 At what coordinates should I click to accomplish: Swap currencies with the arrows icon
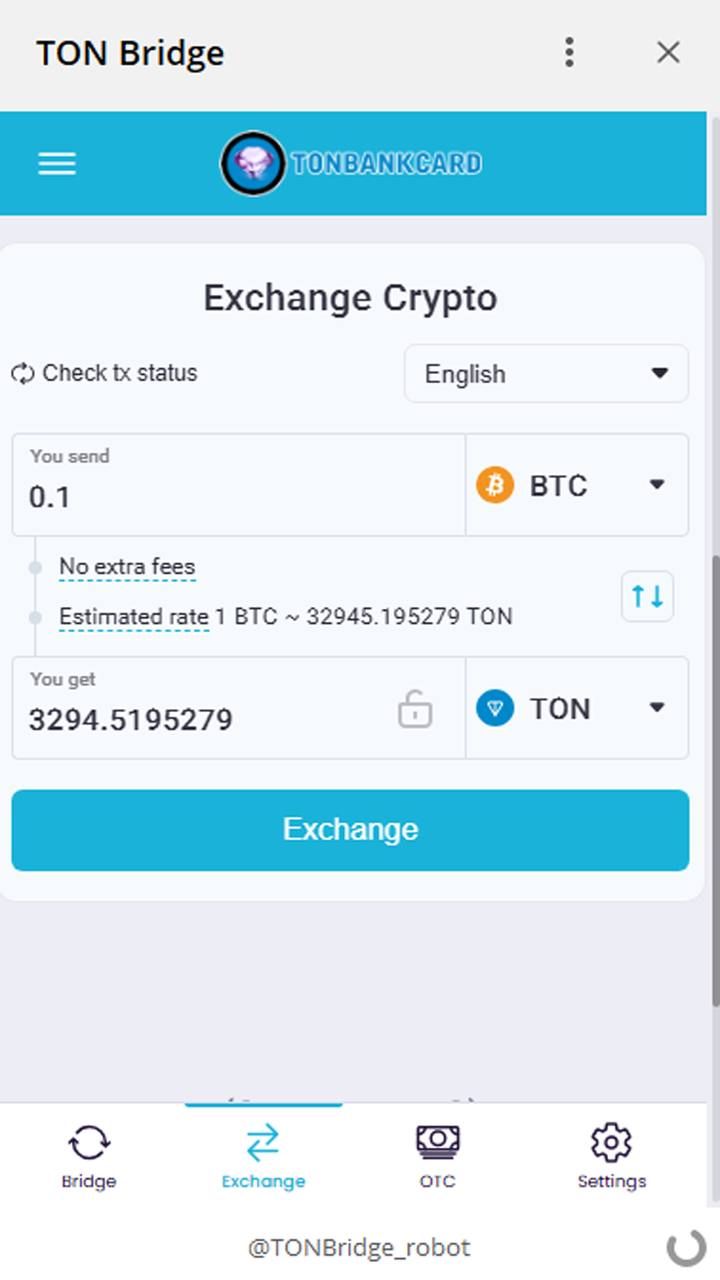click(x=647, y=596)
